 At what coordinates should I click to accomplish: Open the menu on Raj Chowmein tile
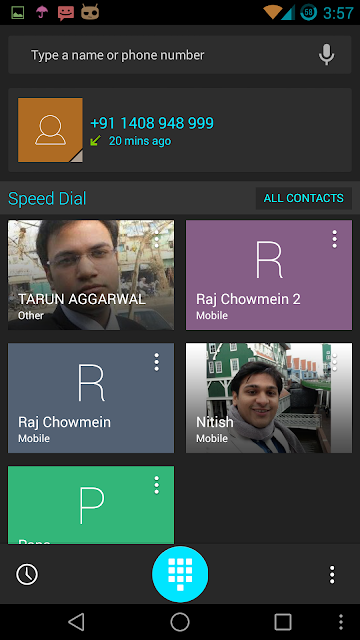pyautogui.click(x=156, y=362)
